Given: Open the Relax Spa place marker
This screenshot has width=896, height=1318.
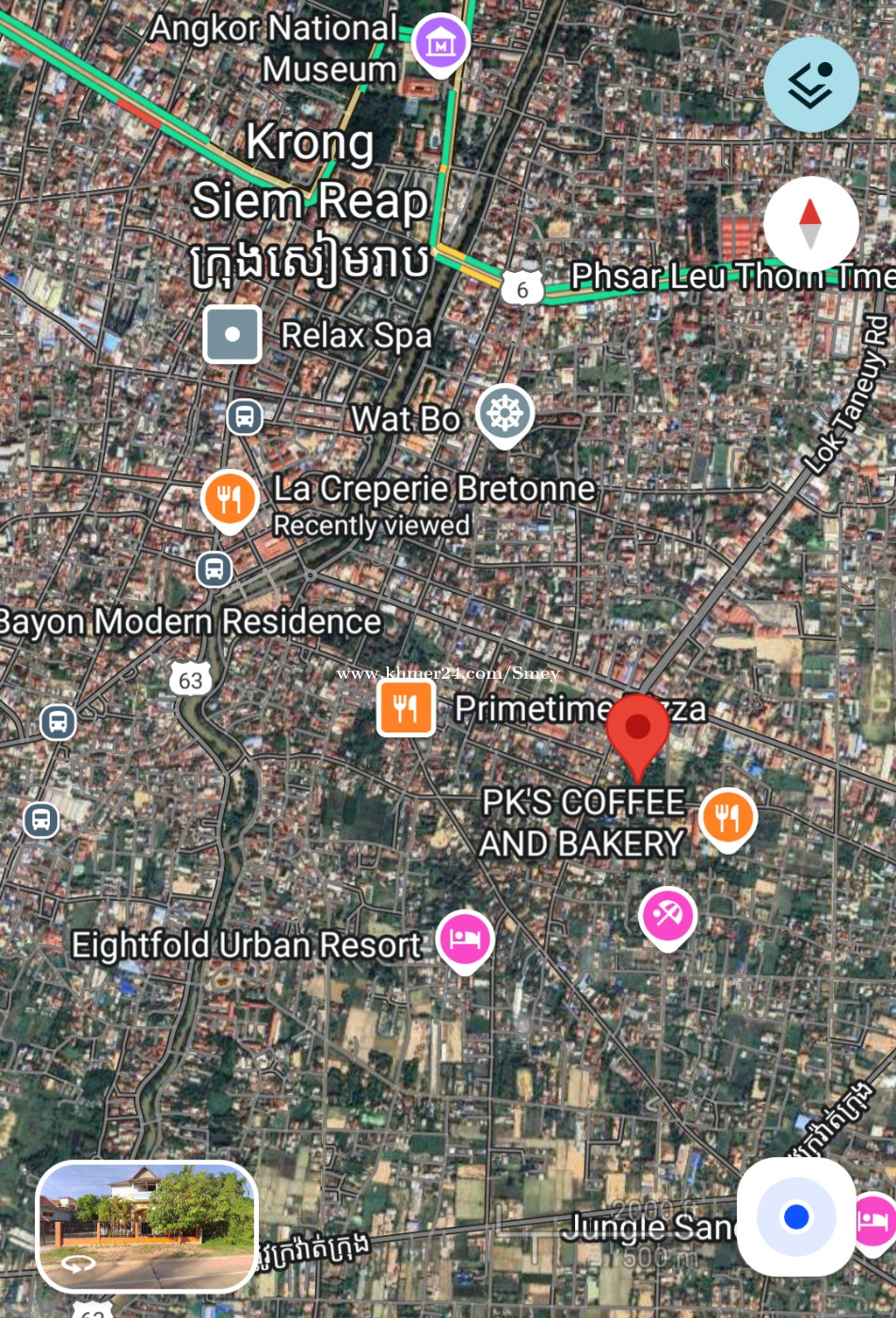Looking at the screenshot, I should tap(232, 334).
